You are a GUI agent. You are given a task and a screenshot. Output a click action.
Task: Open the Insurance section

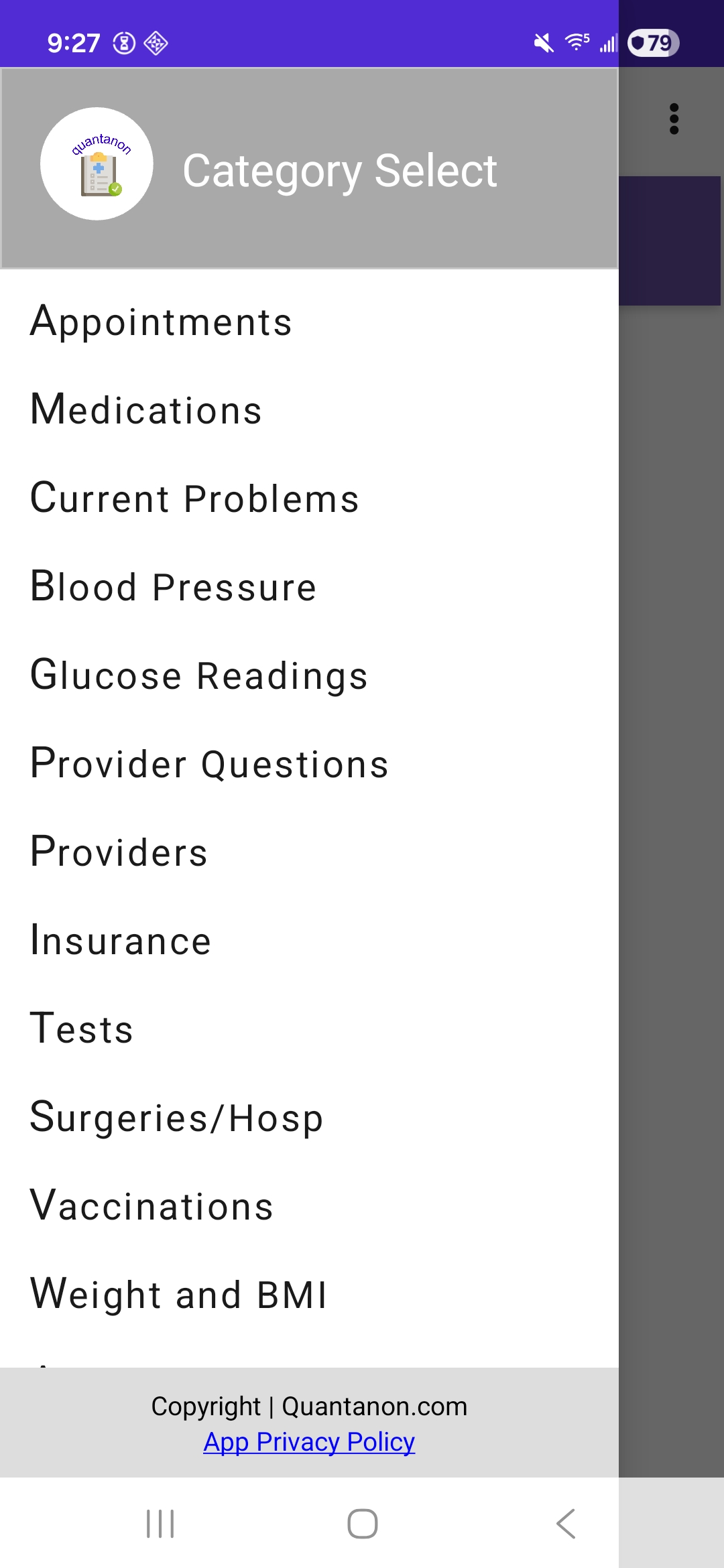pos(121,941)
